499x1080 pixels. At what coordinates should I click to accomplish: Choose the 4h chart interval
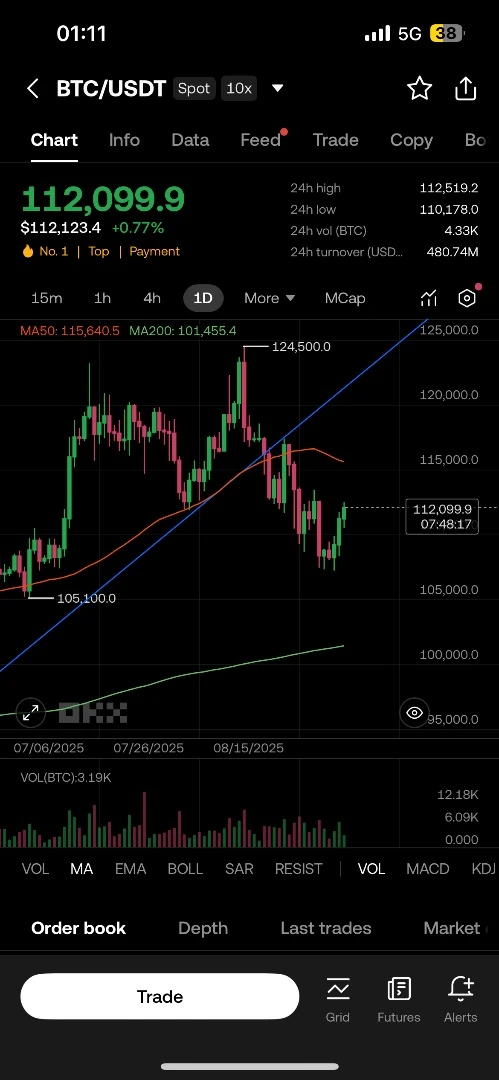pyautogui.click(x=152, y=298)
